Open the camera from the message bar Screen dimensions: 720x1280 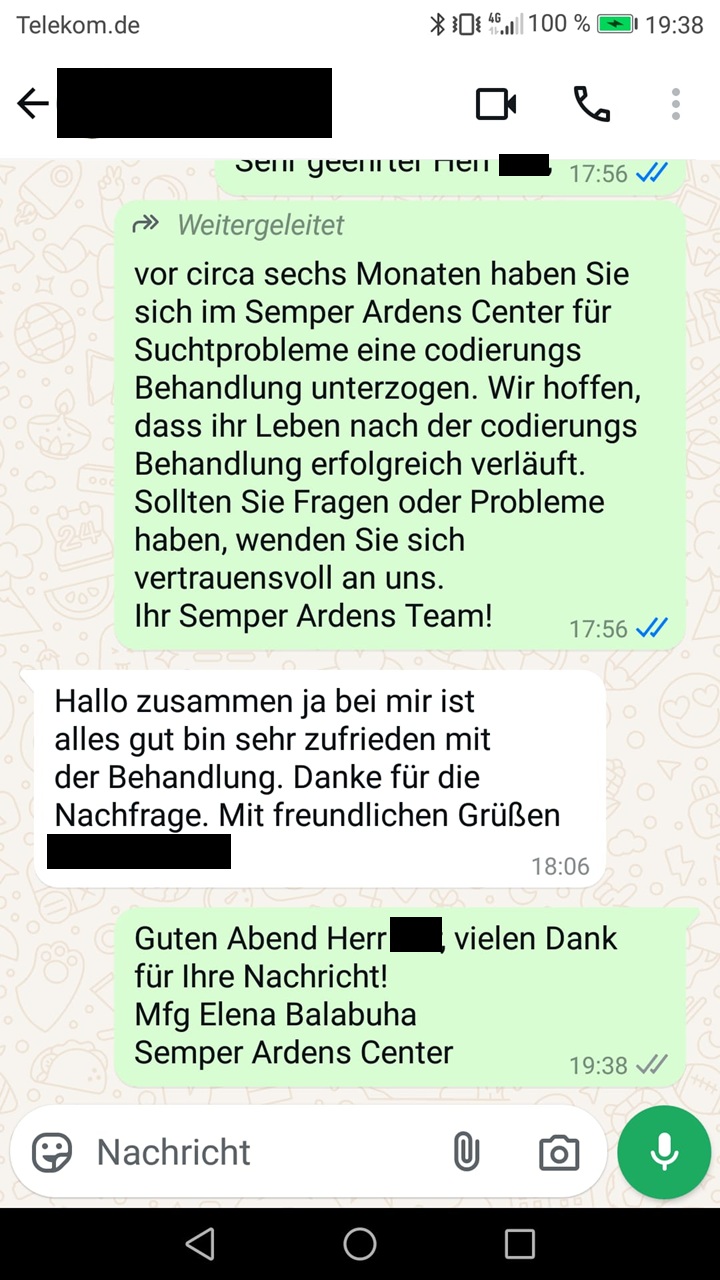[x=558, y=1153]
